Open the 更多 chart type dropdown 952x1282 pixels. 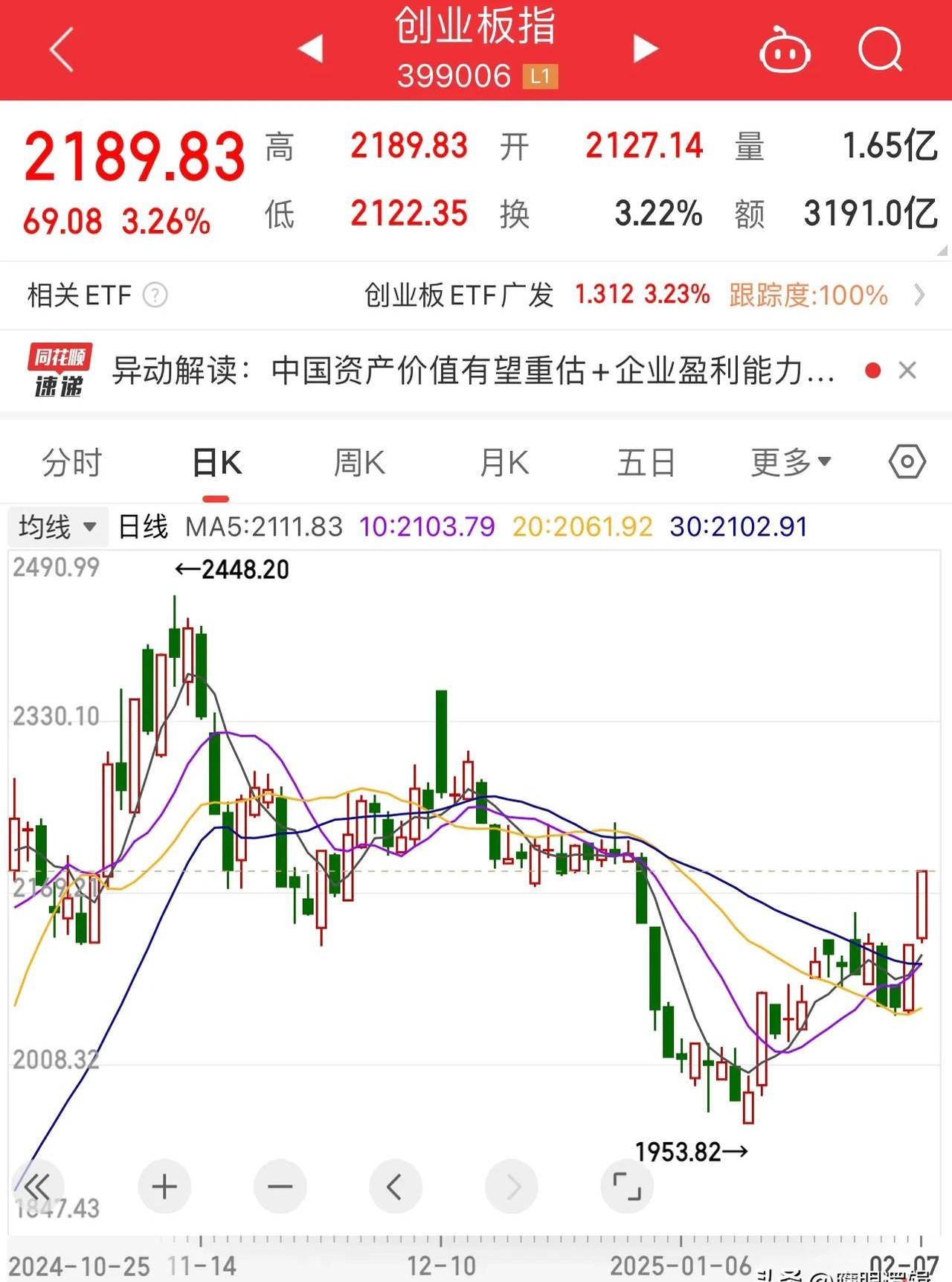(790, 461)
